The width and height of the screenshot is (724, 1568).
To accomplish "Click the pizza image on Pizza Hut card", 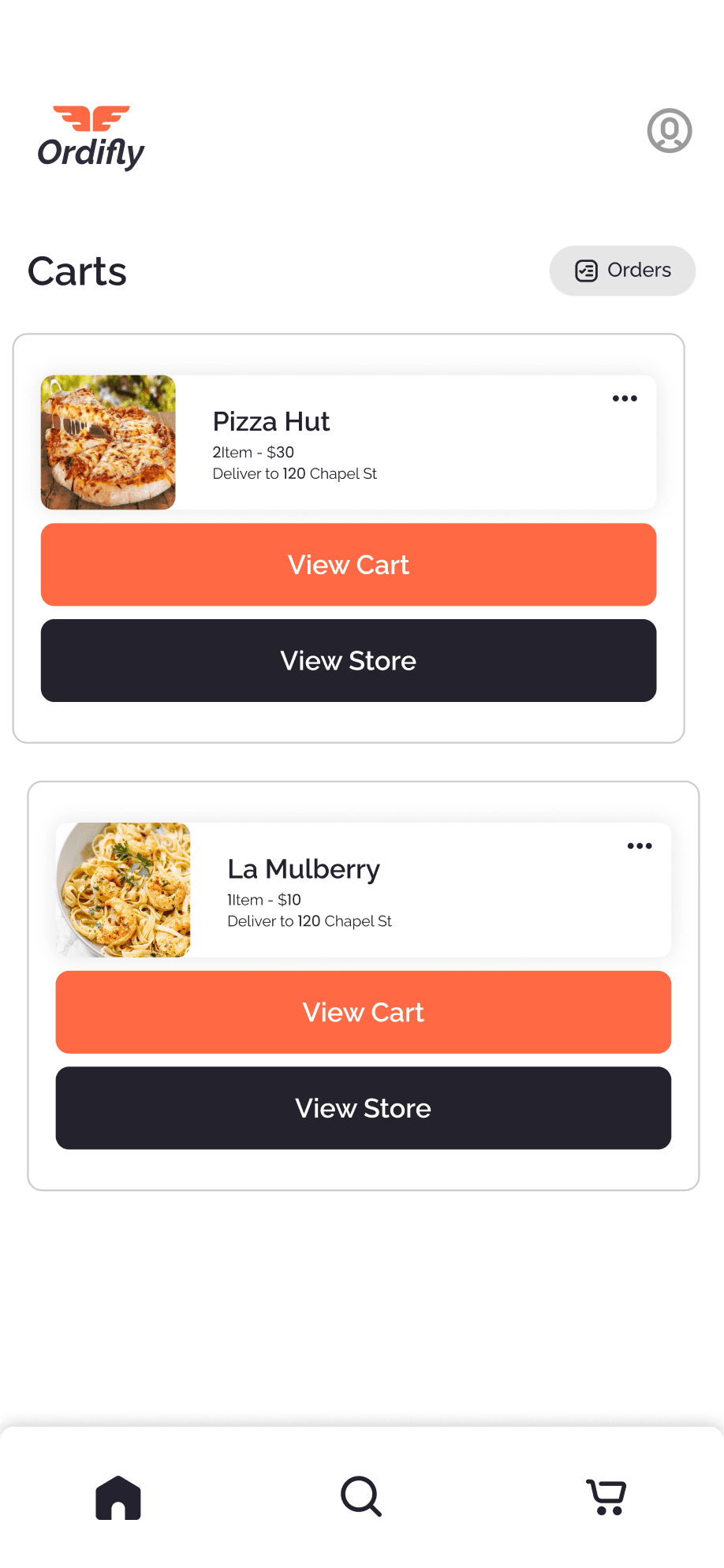I will pos(108,442).
